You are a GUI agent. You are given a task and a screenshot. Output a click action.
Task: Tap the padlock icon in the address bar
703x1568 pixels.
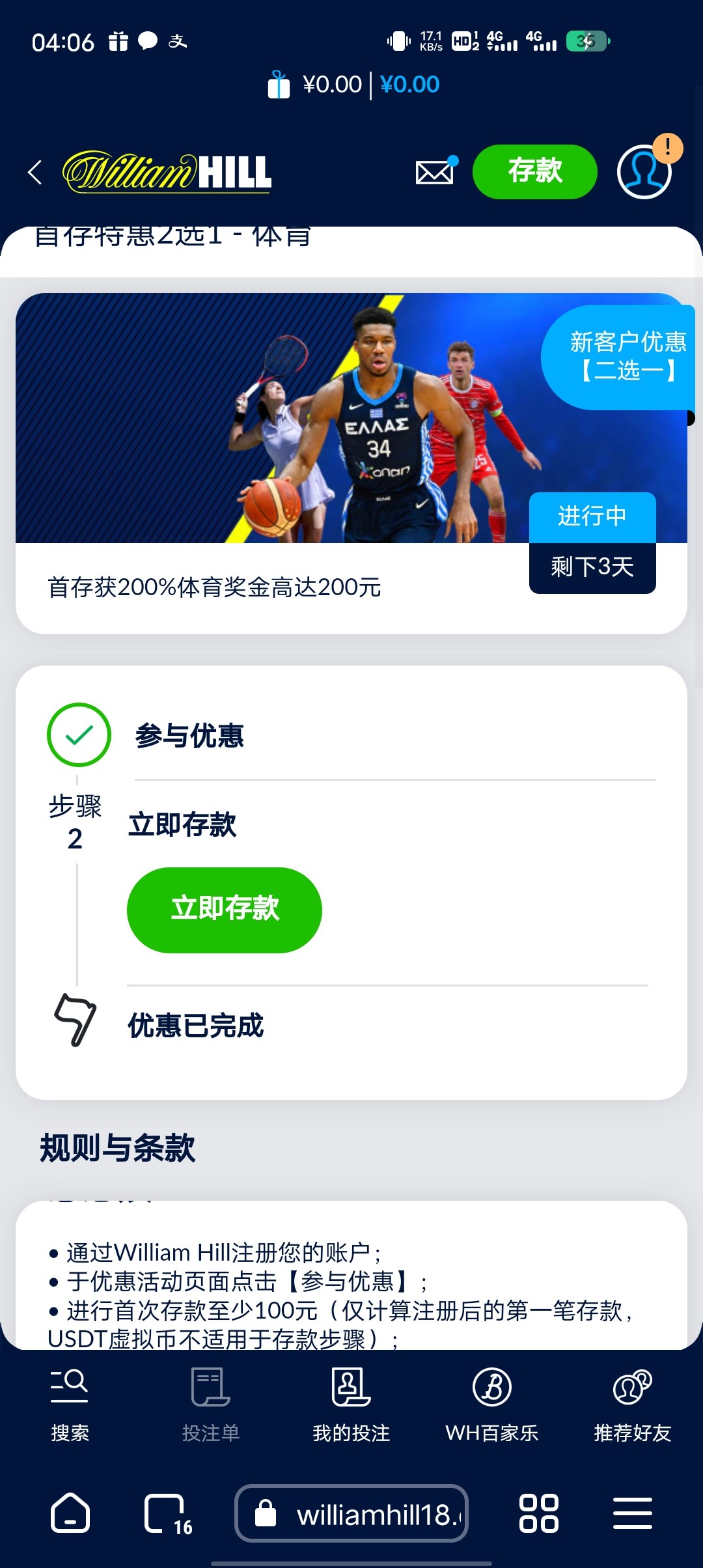[267, 1513]
